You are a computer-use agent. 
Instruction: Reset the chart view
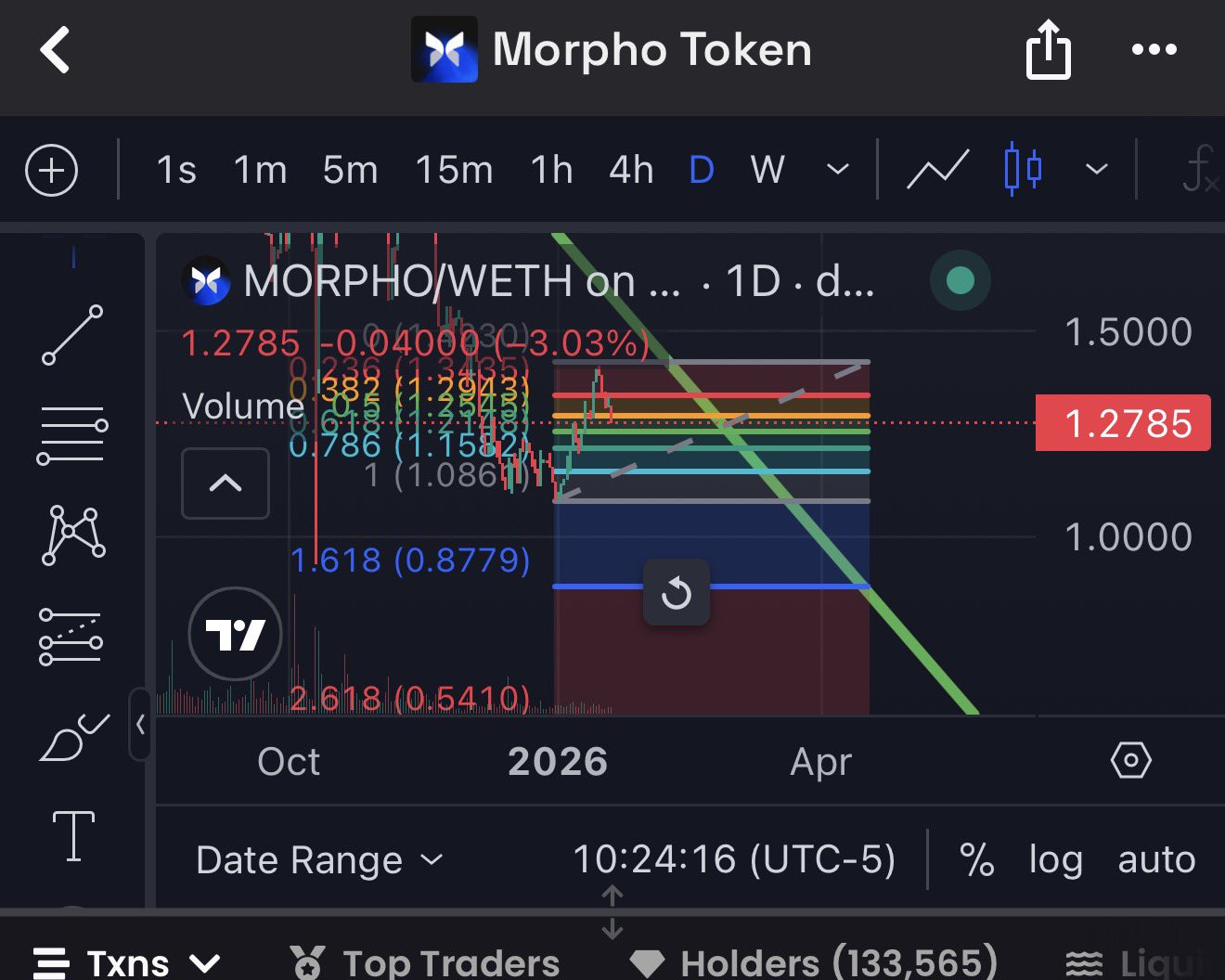[676, 592]
